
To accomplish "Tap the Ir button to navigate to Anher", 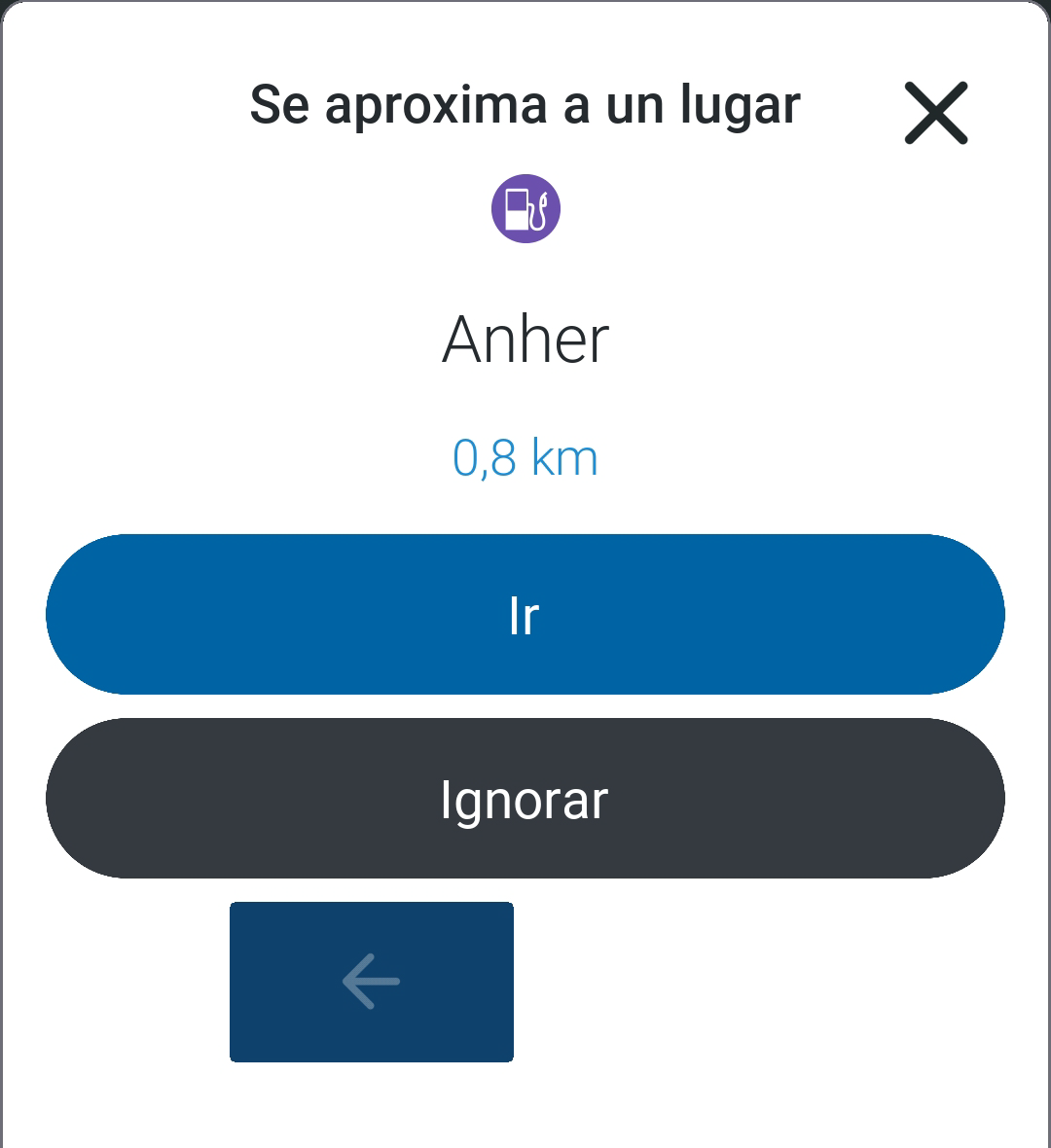I will click(x=525, y=614).
